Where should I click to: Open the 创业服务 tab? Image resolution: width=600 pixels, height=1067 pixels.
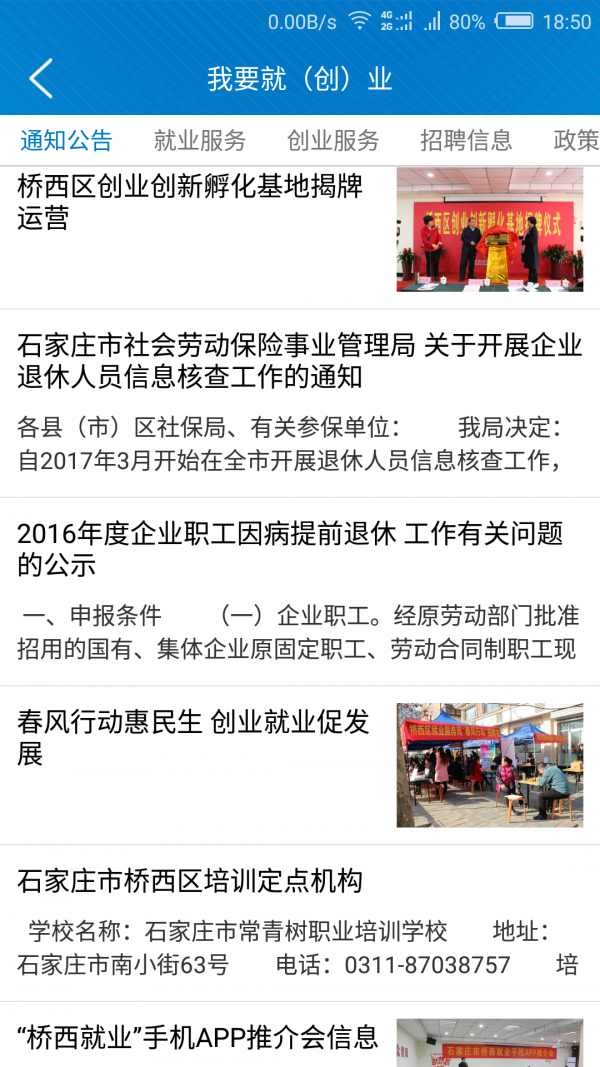pos(333,141)
